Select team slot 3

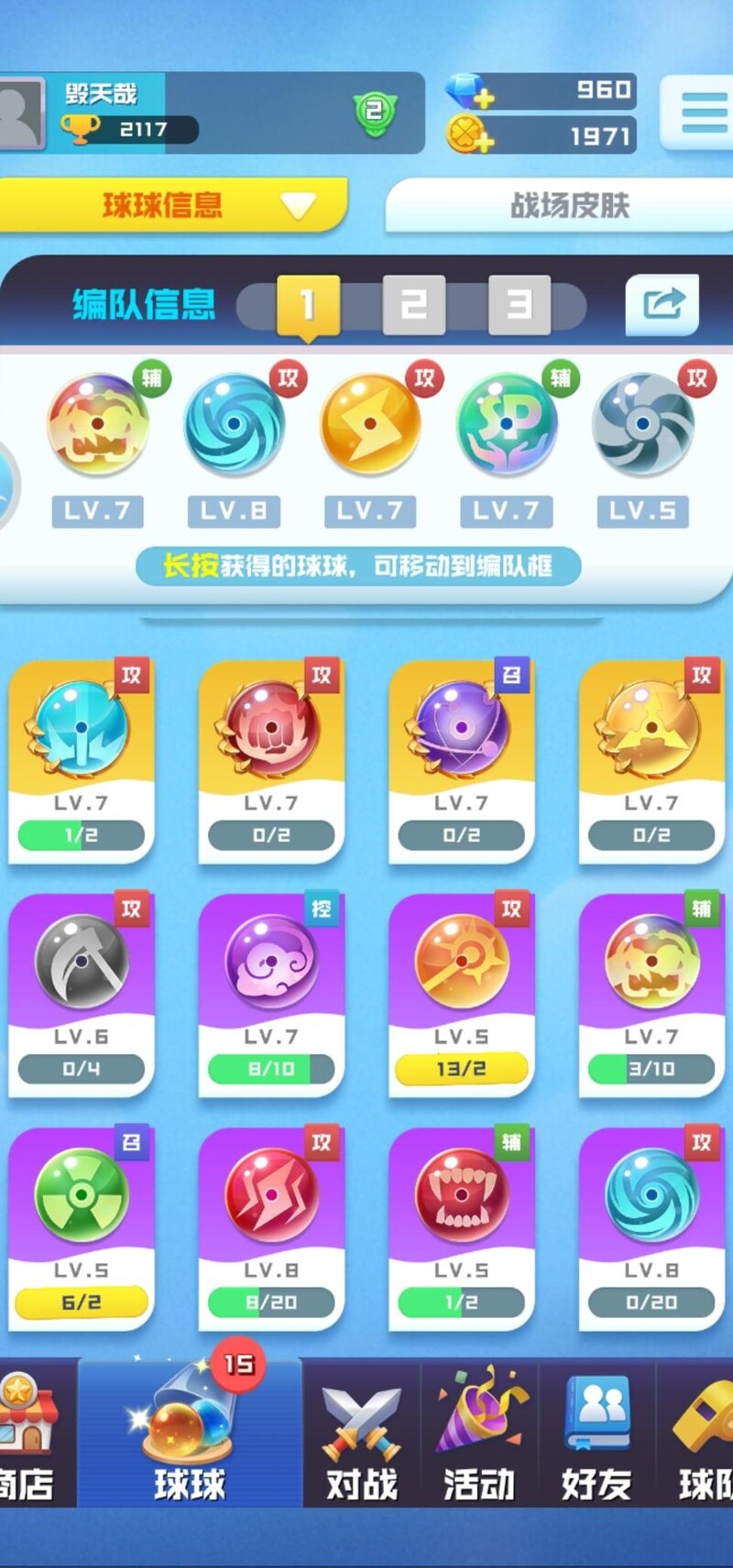click(x=520, y=304)
